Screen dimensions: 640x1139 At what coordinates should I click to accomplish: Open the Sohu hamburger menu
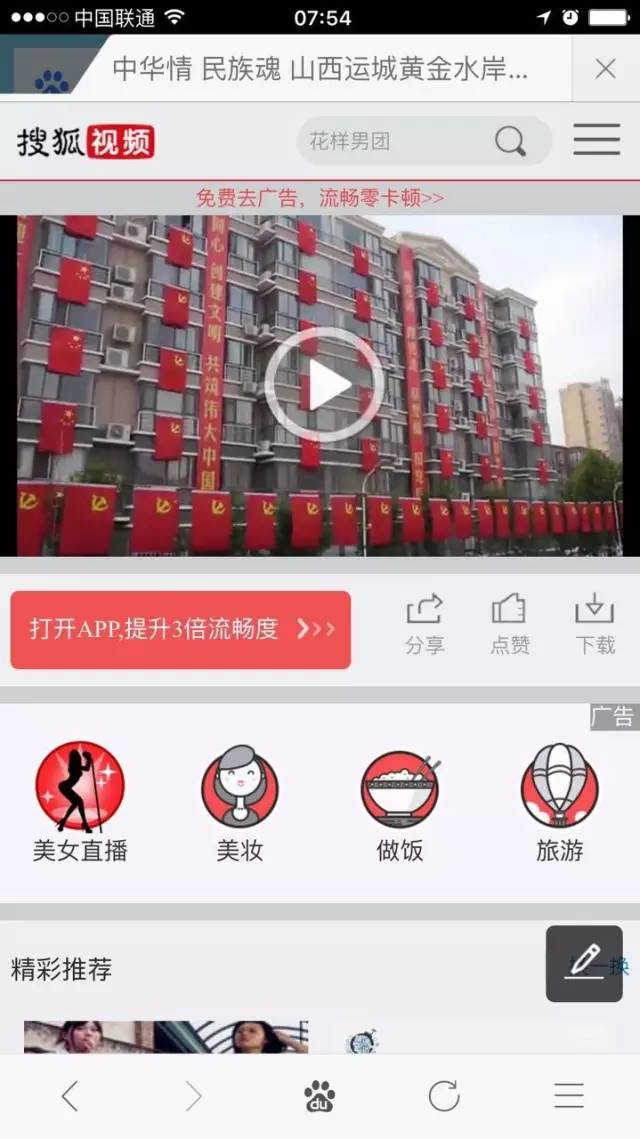(596, 140)
